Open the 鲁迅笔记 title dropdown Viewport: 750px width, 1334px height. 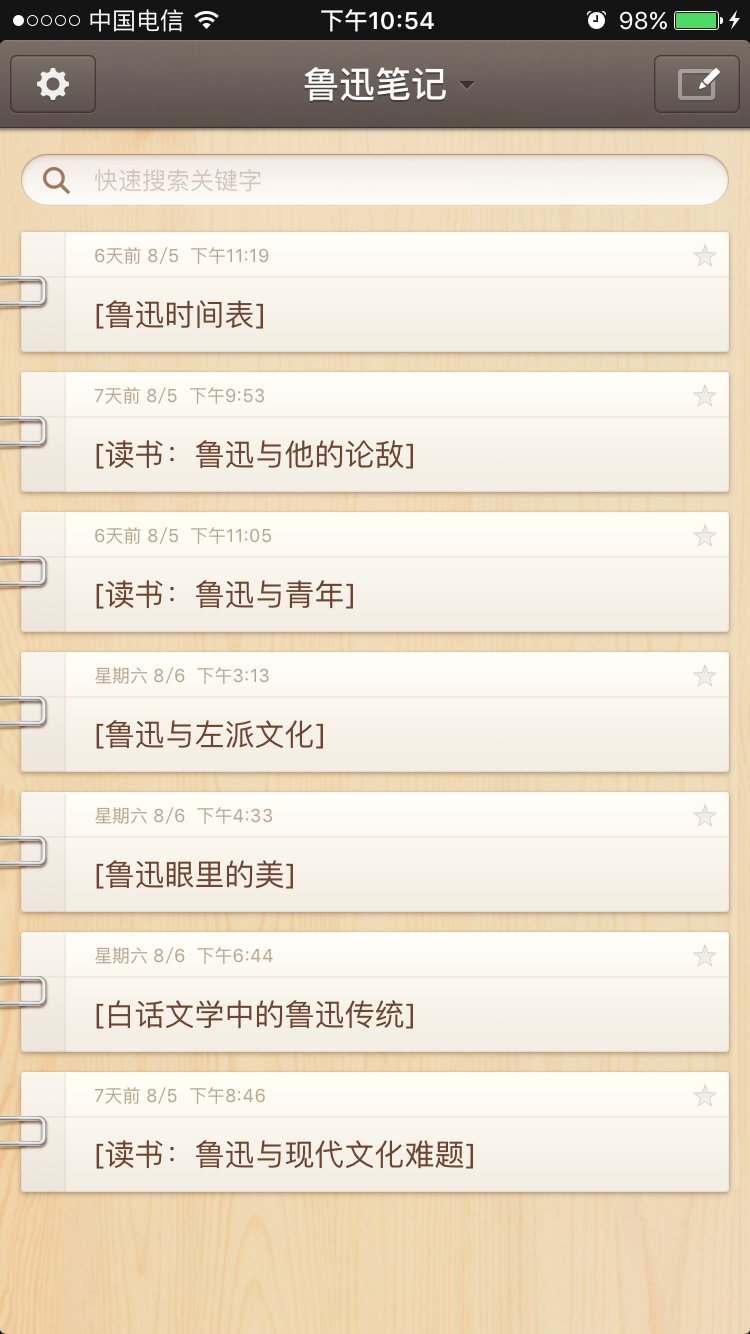click(x=375, y=84)
